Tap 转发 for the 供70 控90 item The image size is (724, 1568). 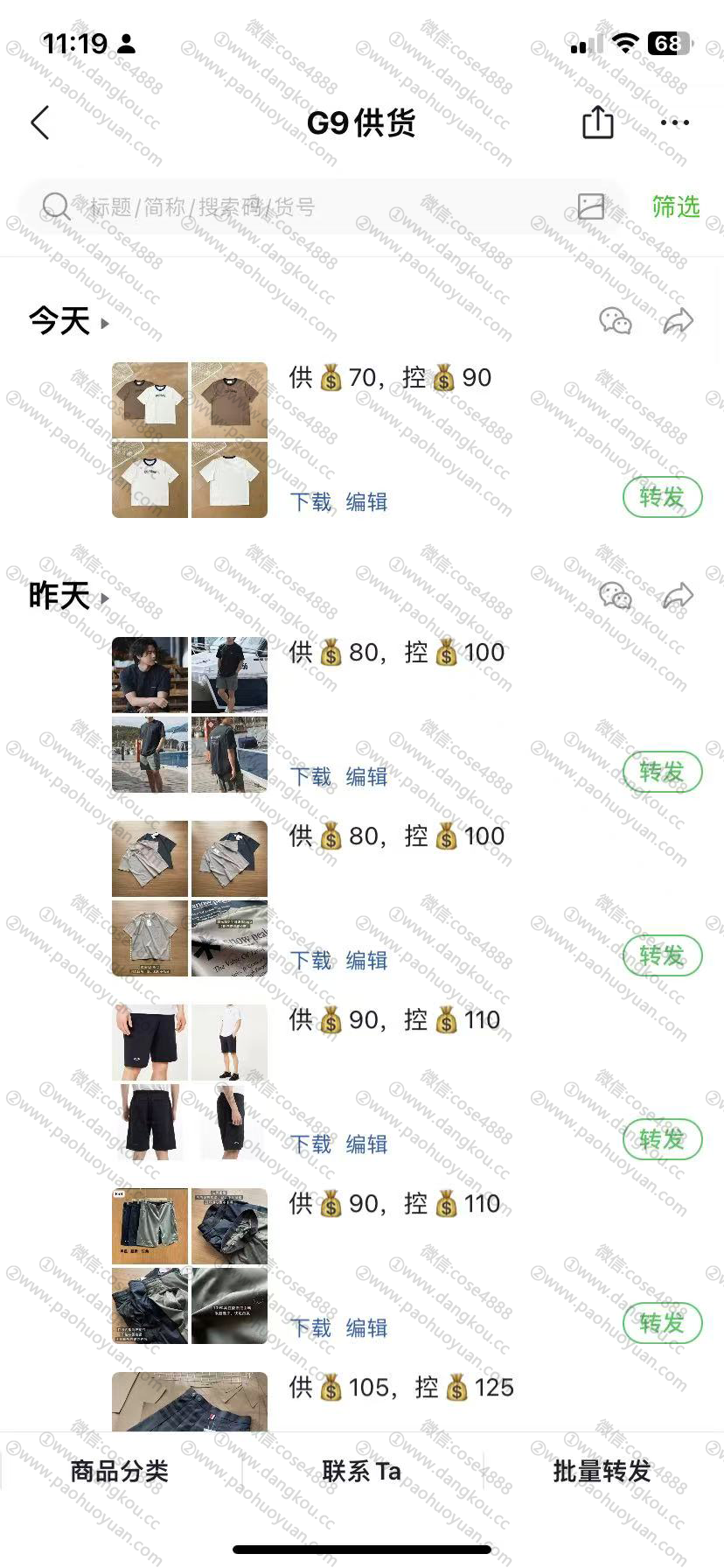coord(662,498)
